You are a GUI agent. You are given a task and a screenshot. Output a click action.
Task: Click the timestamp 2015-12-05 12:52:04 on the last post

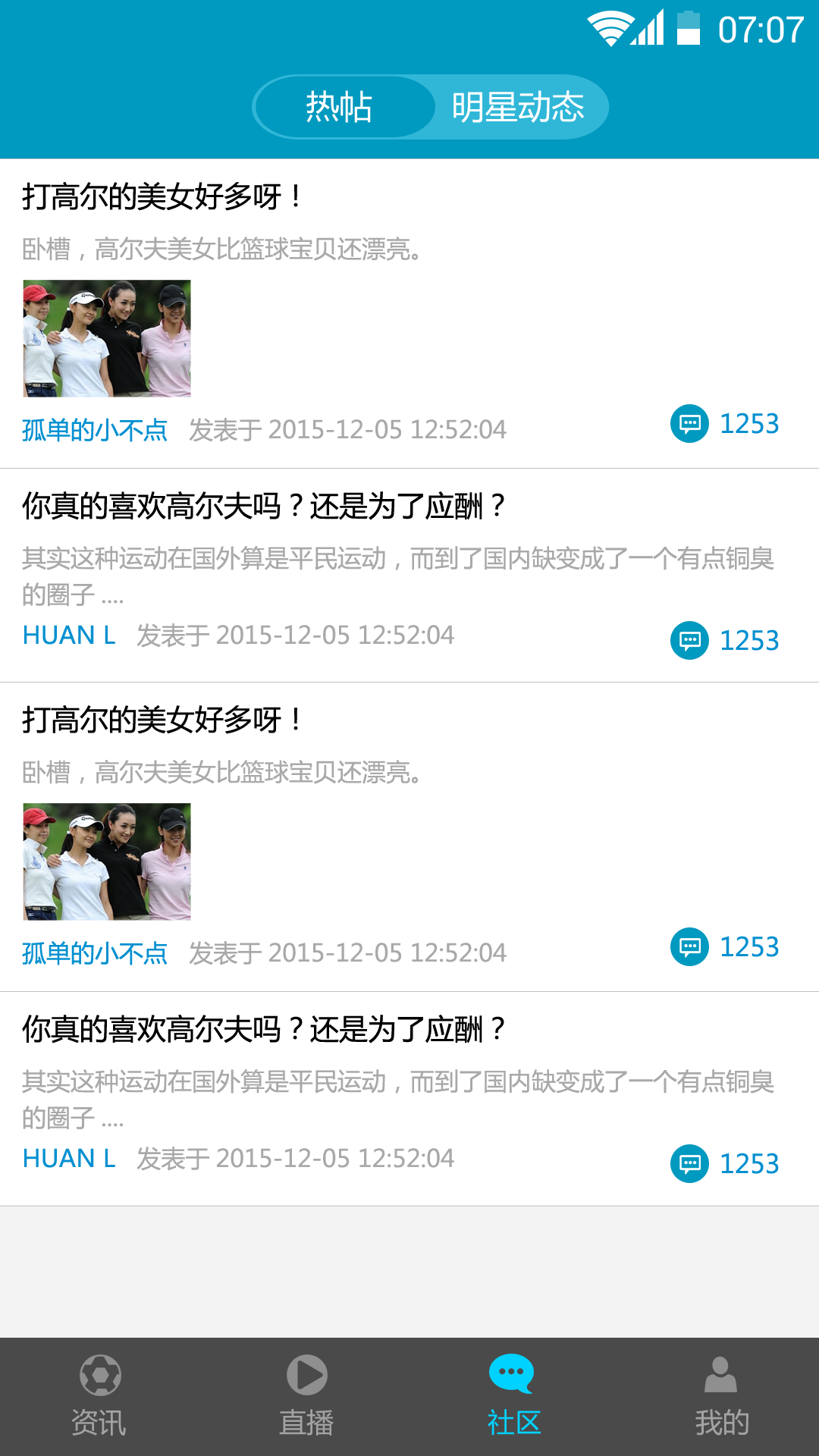(x=334, y=1159)
